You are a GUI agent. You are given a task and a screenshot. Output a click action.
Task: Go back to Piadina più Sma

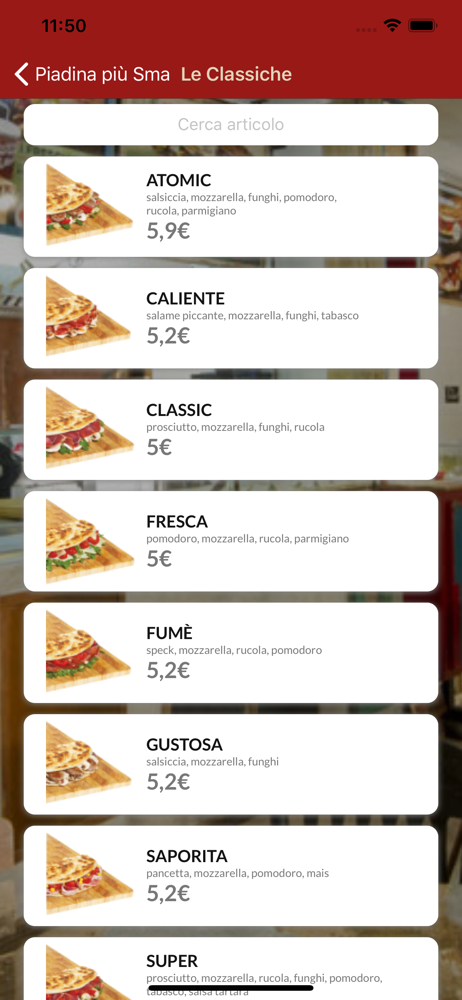tap(93, 75)
